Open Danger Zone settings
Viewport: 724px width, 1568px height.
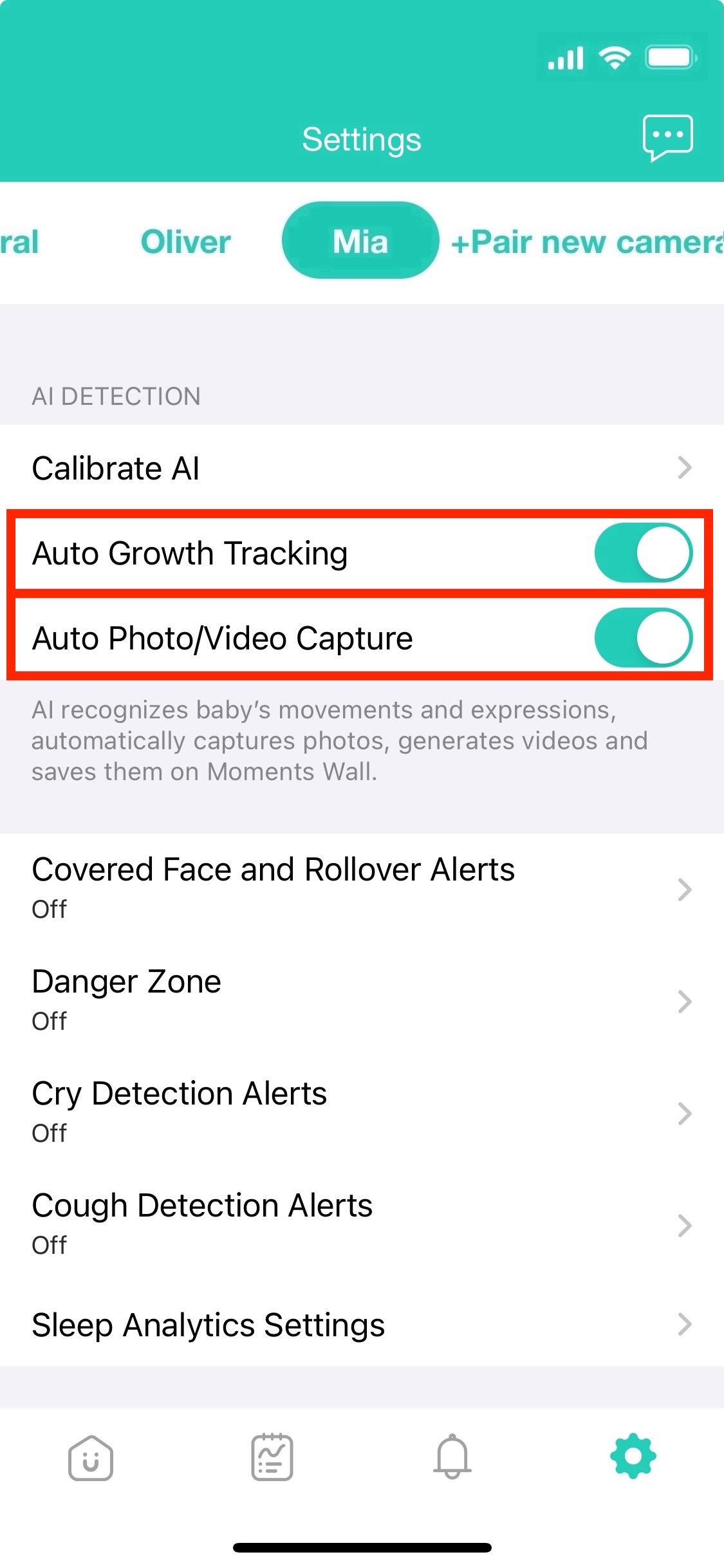pyautogui.click(x=362, y=1000)
